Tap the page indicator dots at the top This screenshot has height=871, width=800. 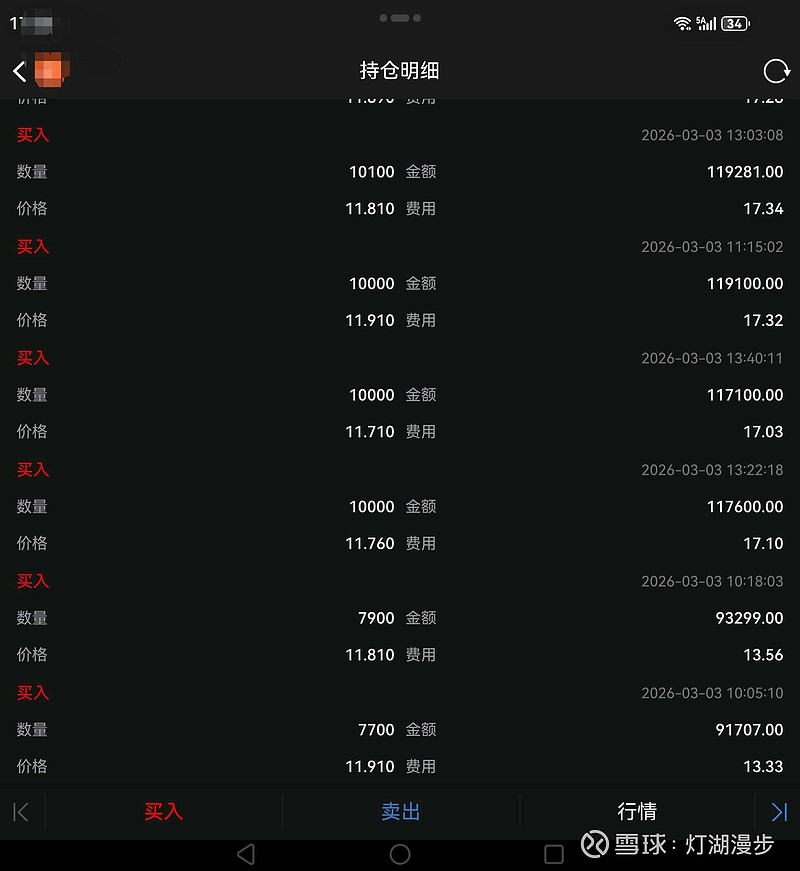(400, 18)
